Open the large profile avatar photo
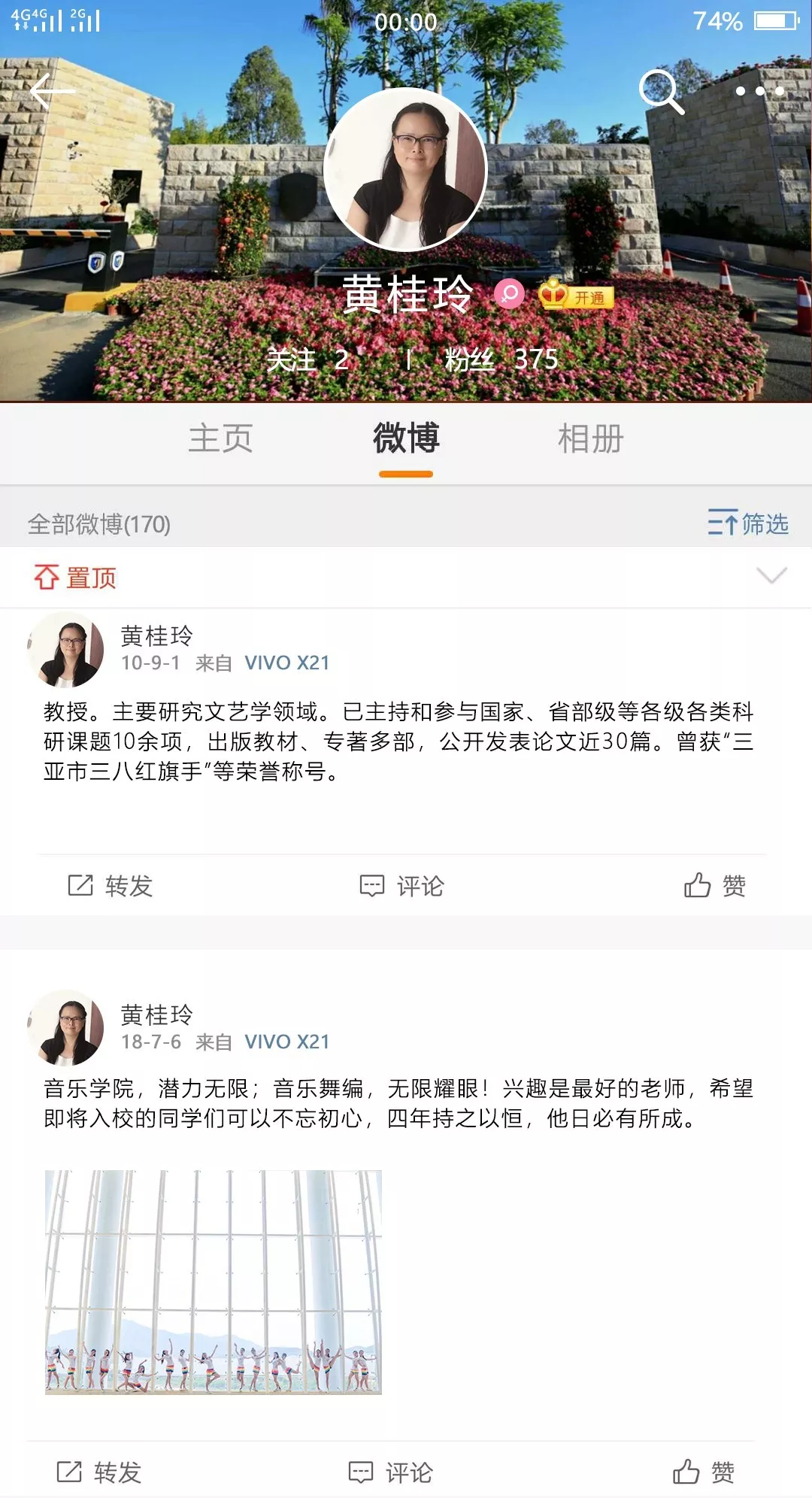812x1498 pixels. pyautogui.click(x=405, y=170)
